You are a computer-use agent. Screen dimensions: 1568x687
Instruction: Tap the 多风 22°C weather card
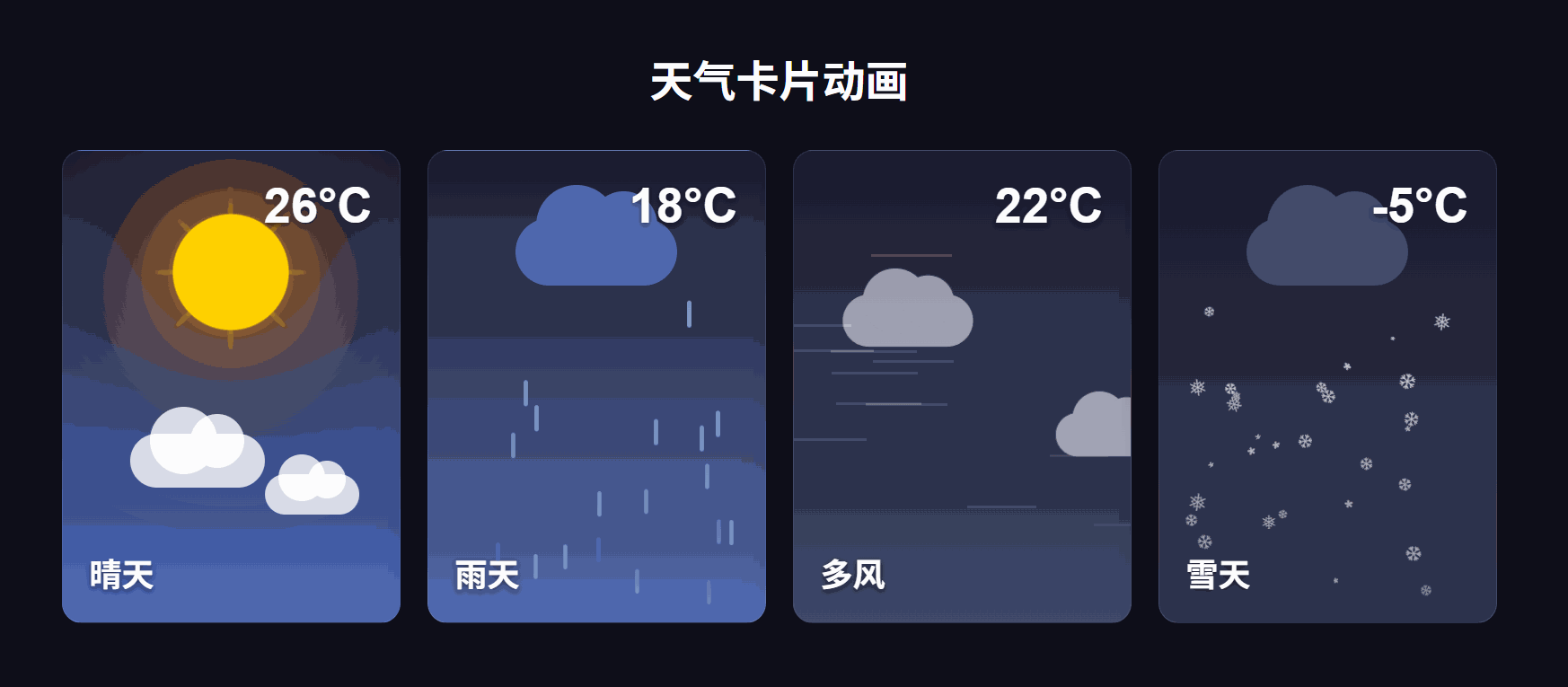(962, 386)
